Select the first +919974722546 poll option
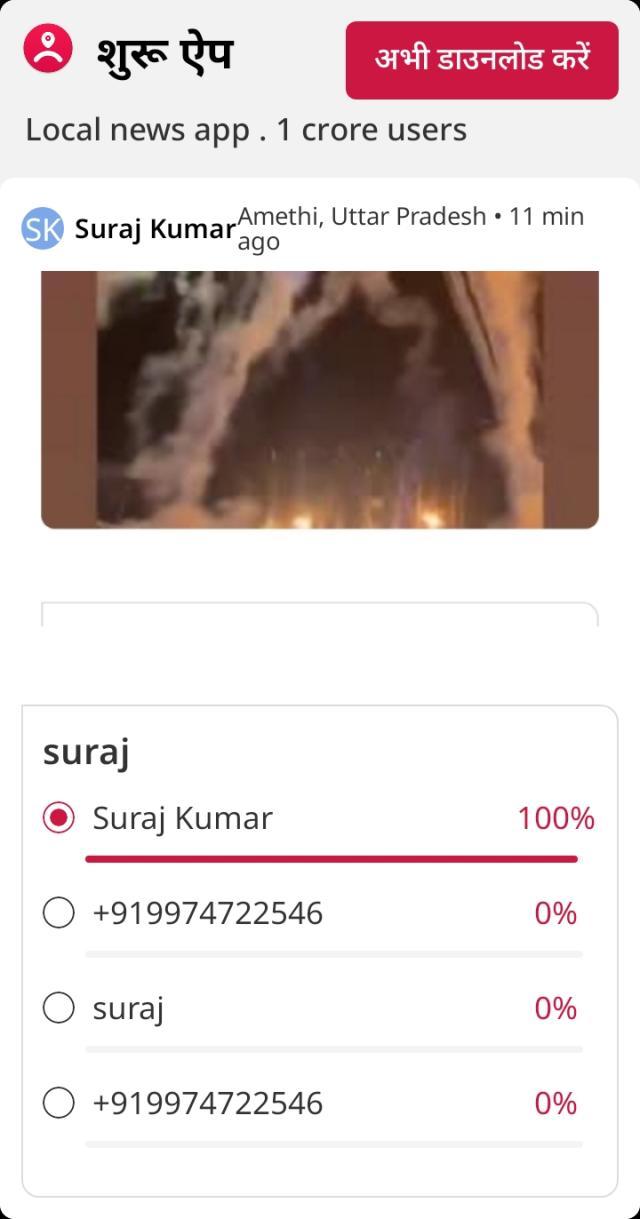The height and width of the screenshot is (1219, 640). point(59,913)
